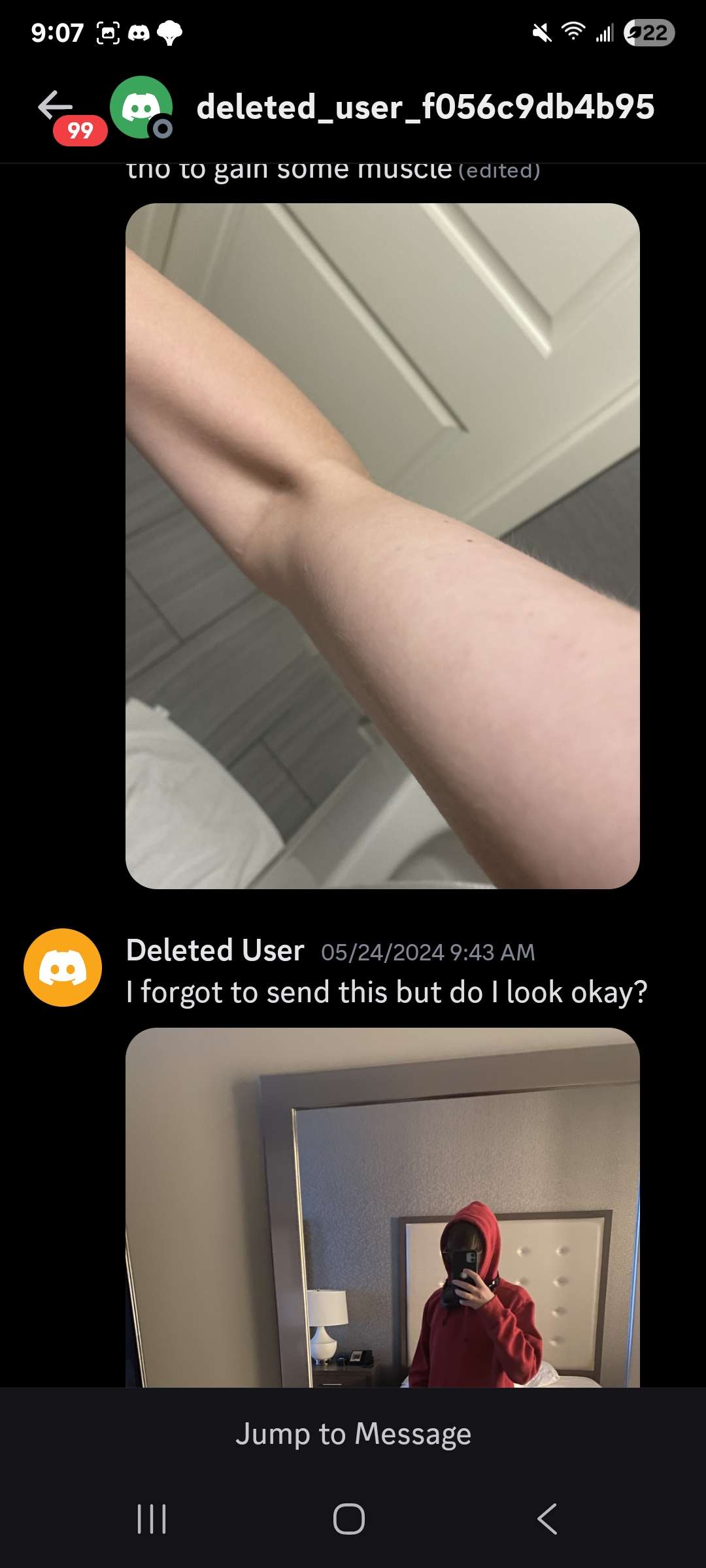Open deleted_user_f056c9db4b95 profile header

425,108
